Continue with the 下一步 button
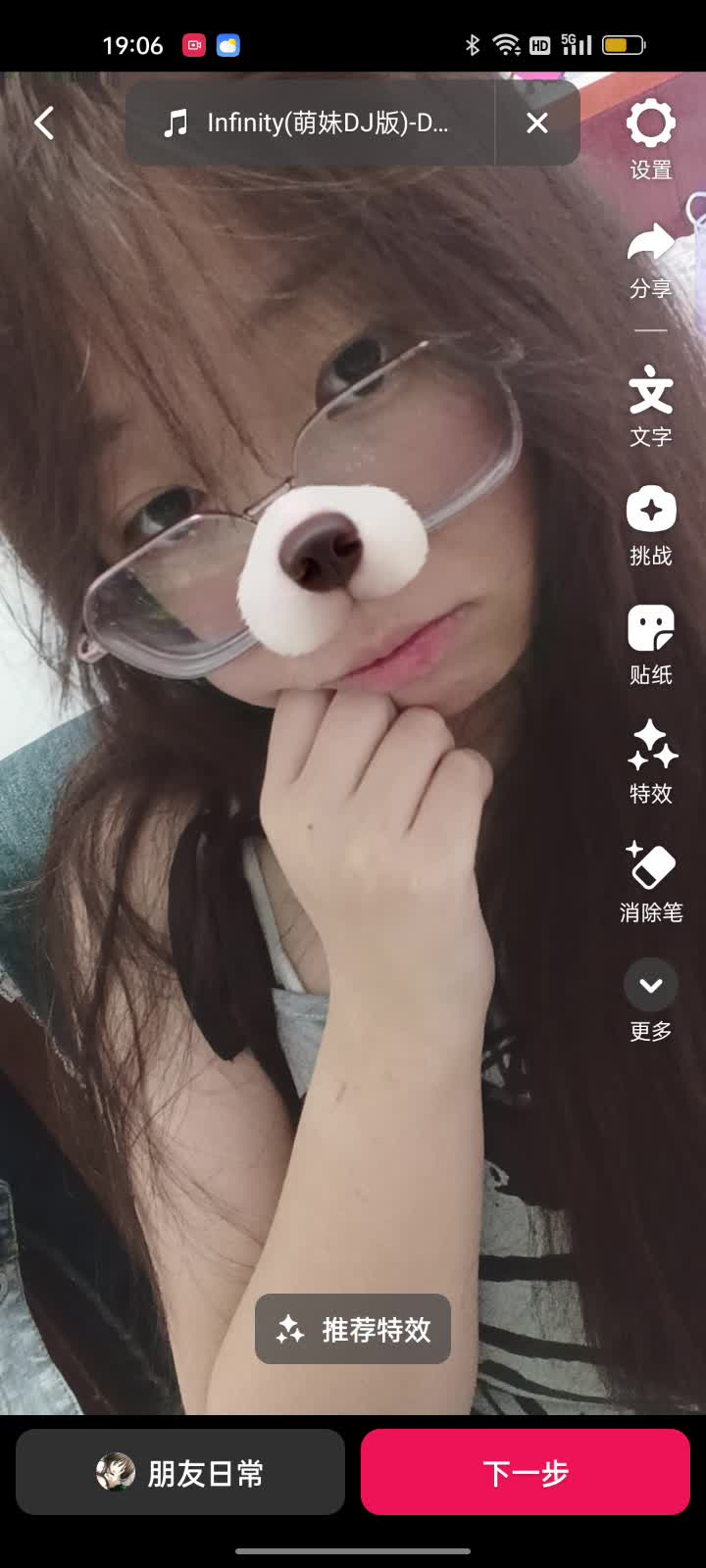 tap(526, 1472)
